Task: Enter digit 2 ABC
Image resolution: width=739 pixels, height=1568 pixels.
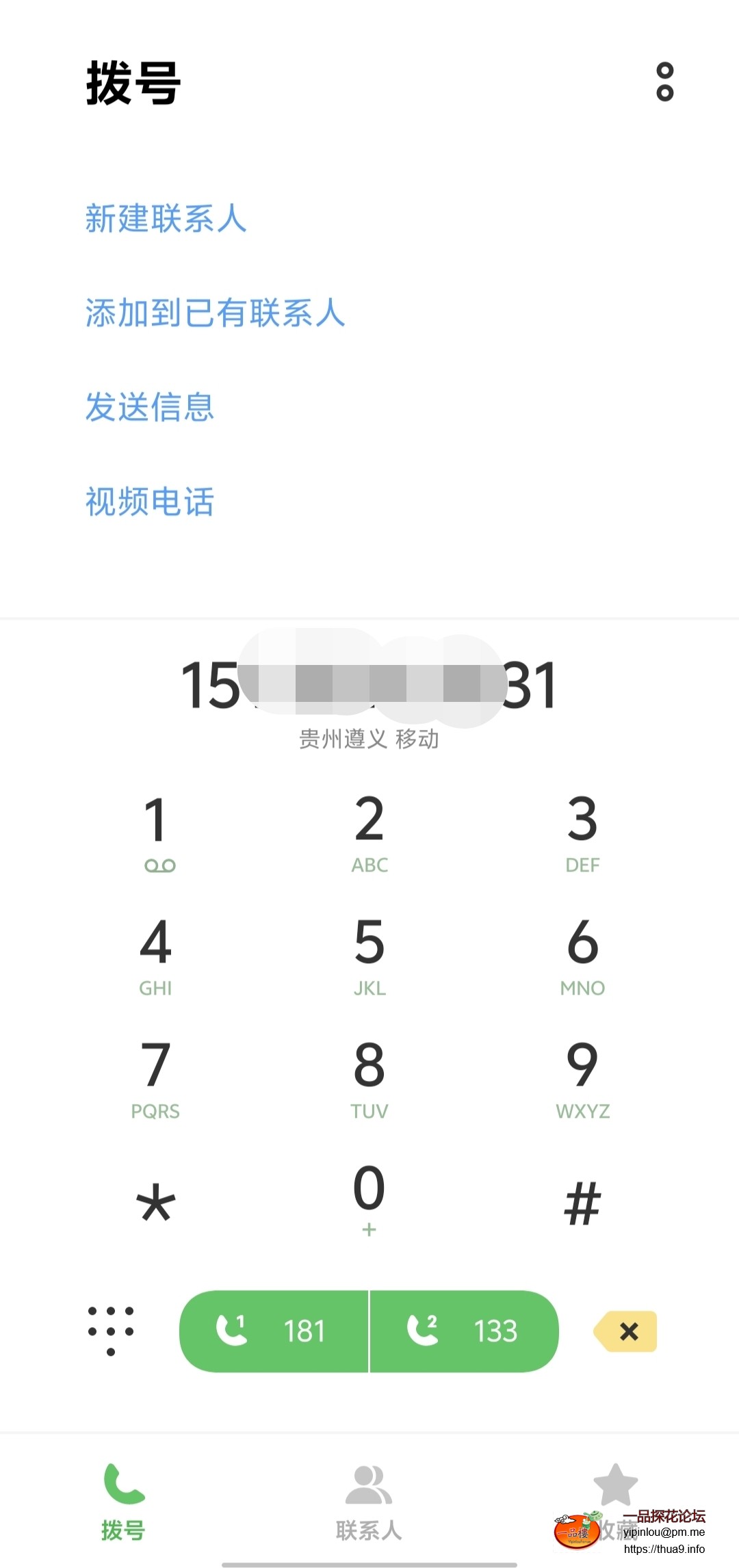Action: pyautogui.click(x=369, y=831)
